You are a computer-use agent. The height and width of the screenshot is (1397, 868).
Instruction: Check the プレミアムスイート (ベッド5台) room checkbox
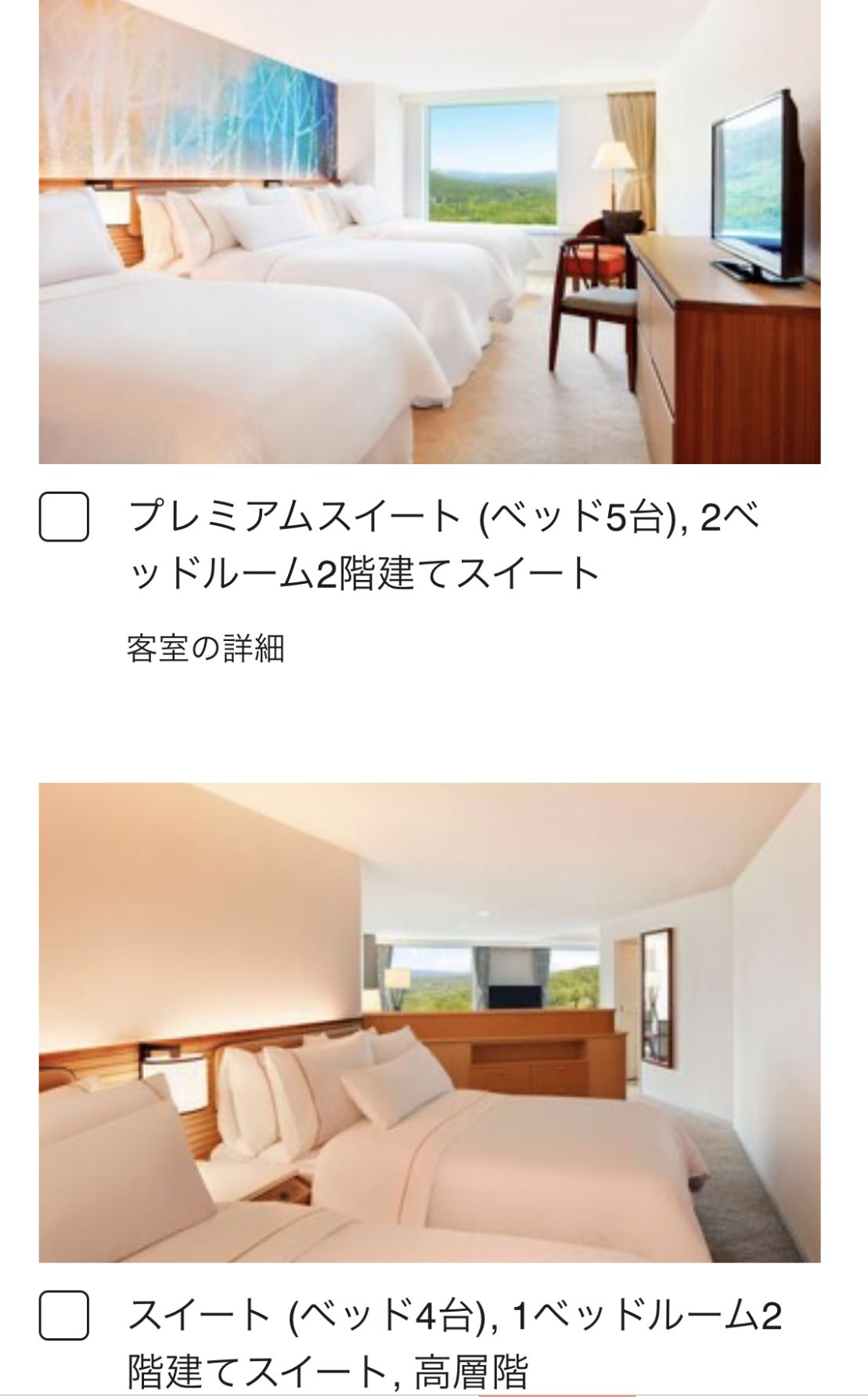click(x=63, y=517)
